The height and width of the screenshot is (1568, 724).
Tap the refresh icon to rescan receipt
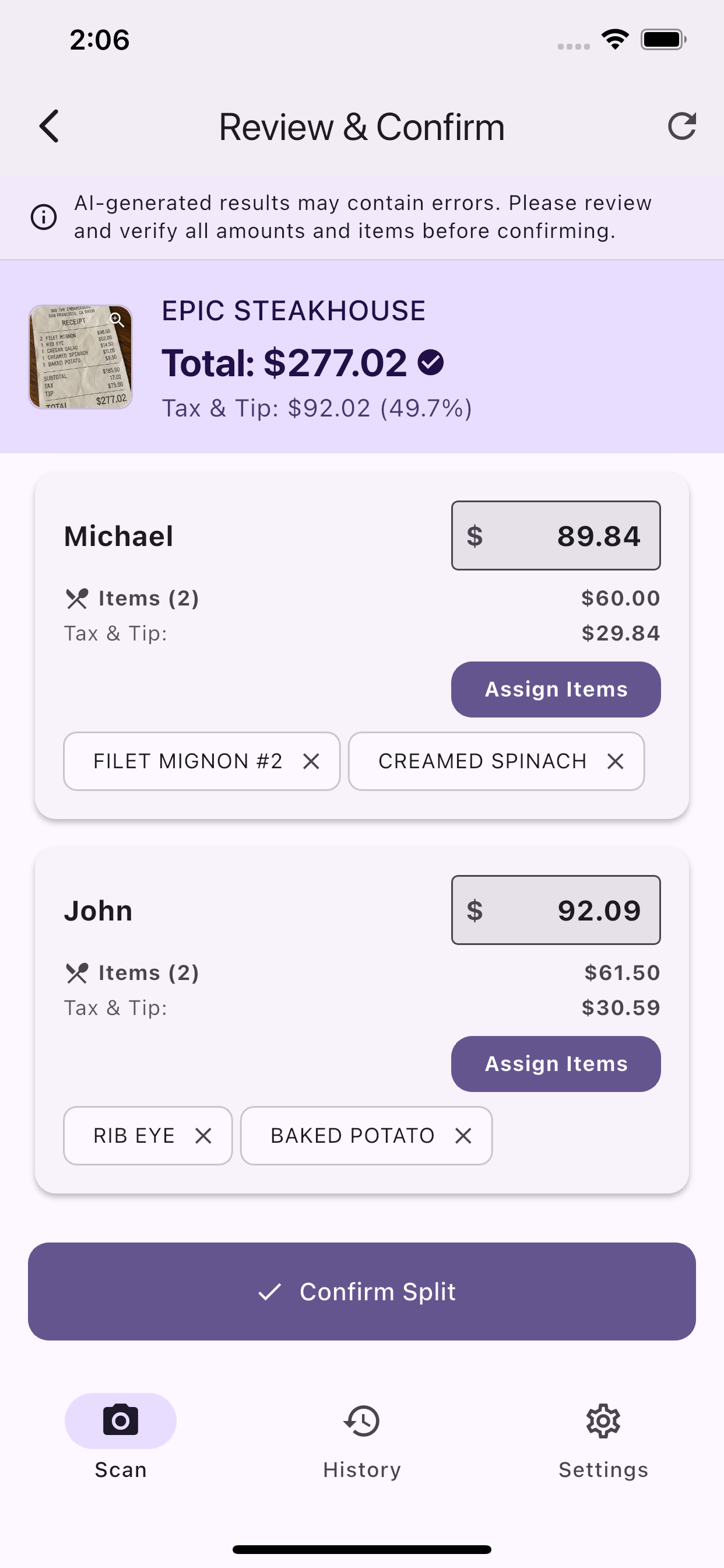coord(682,126)
